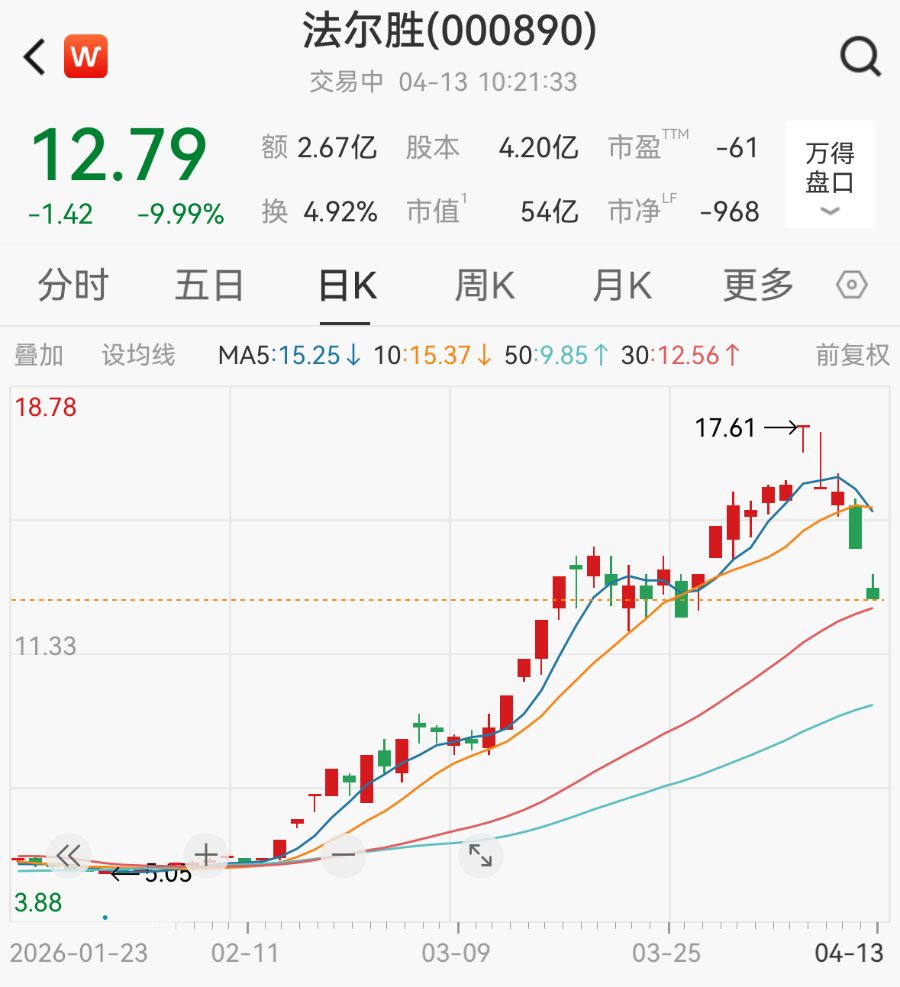Go back using the top-left arrow
Screen dimensions: 900x987
coord(35,57)
